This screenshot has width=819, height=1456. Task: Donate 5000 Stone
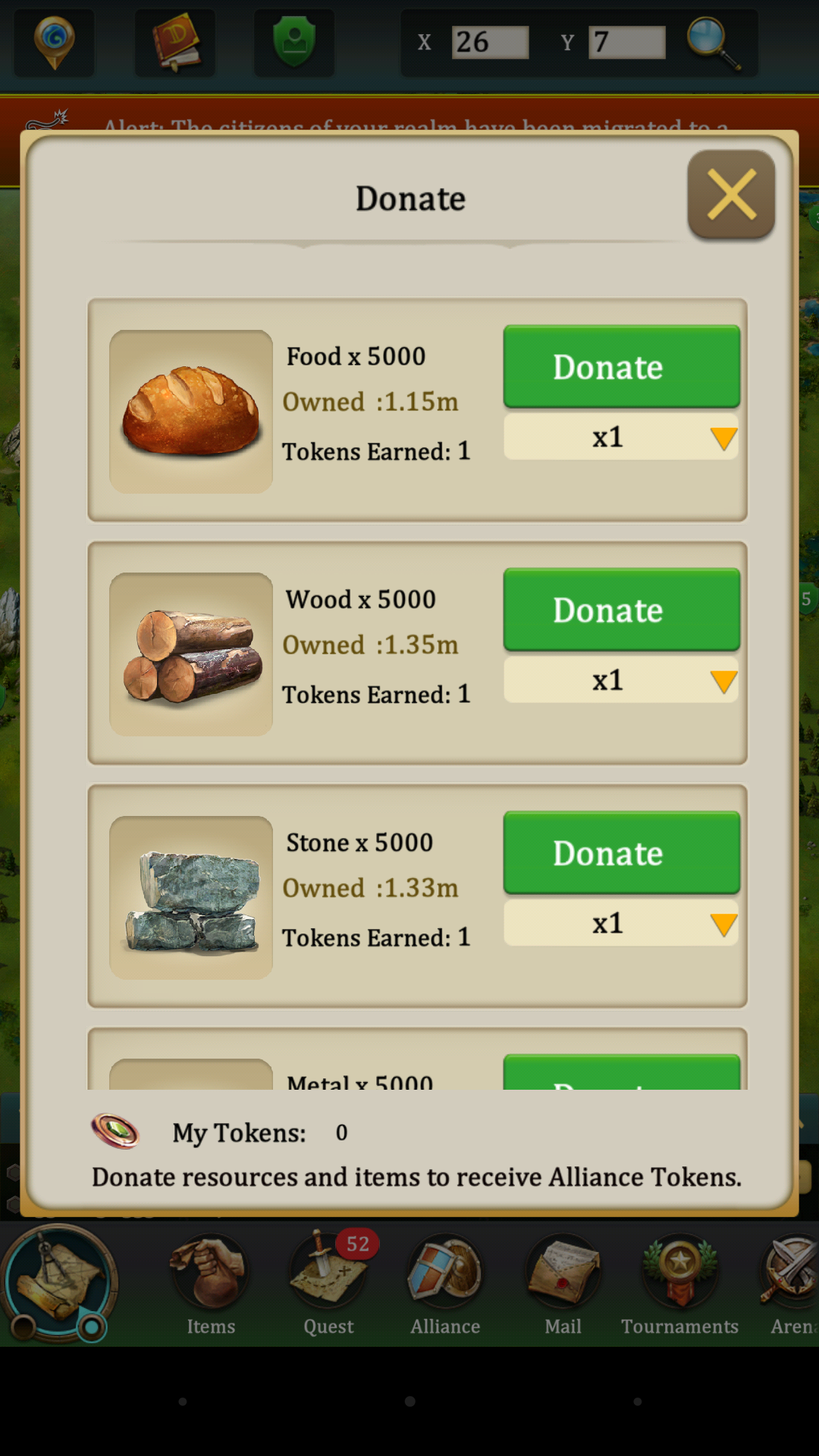(621, 853)
